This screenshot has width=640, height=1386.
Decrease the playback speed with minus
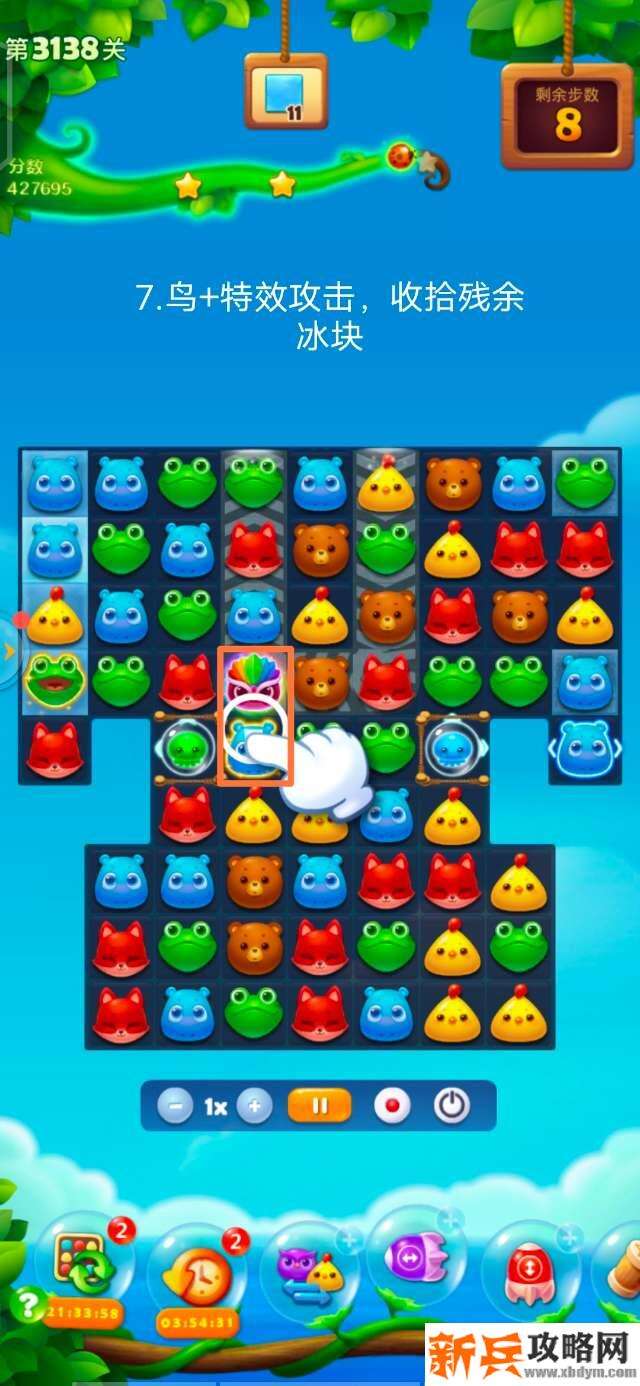tap(176, 1106)
